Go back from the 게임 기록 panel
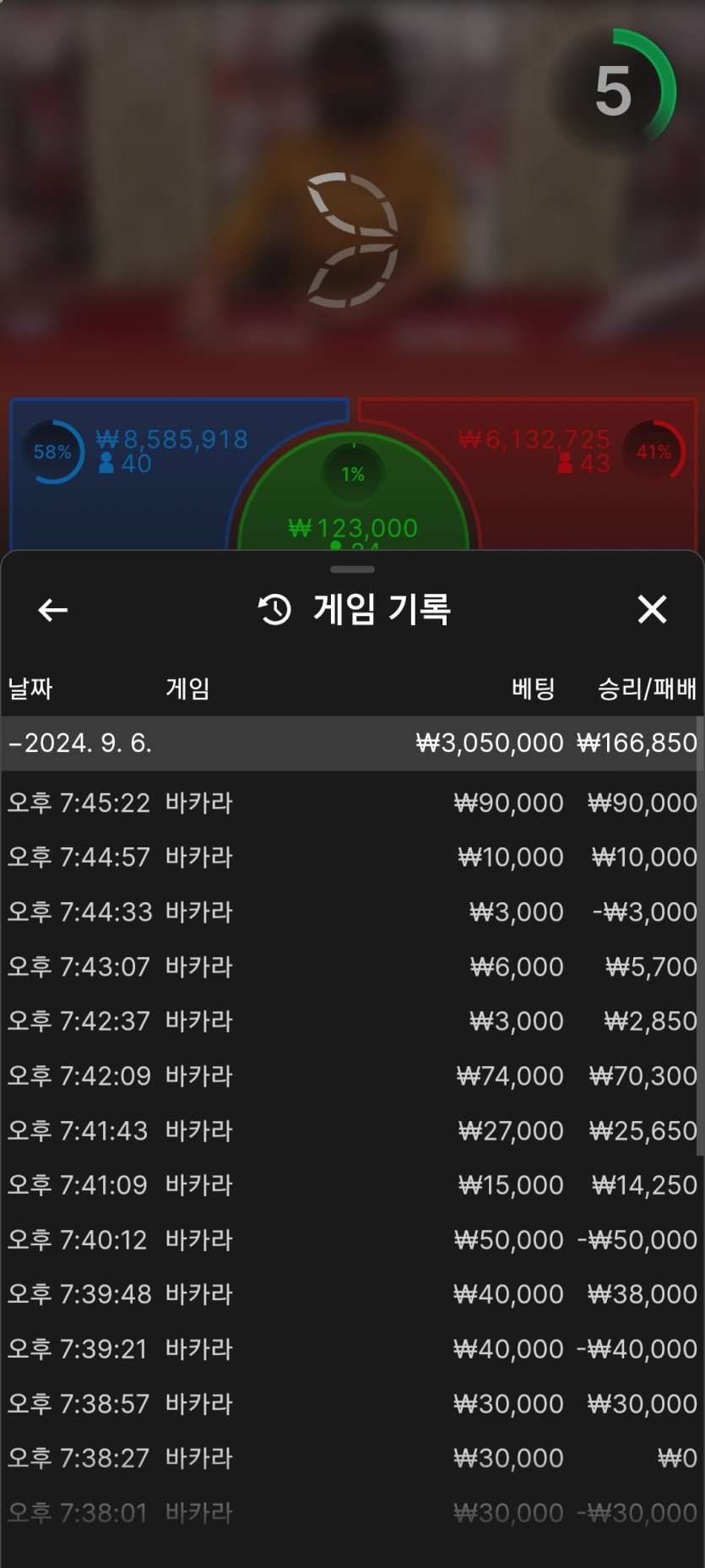The image size is (705, 1568). (52, 609)
